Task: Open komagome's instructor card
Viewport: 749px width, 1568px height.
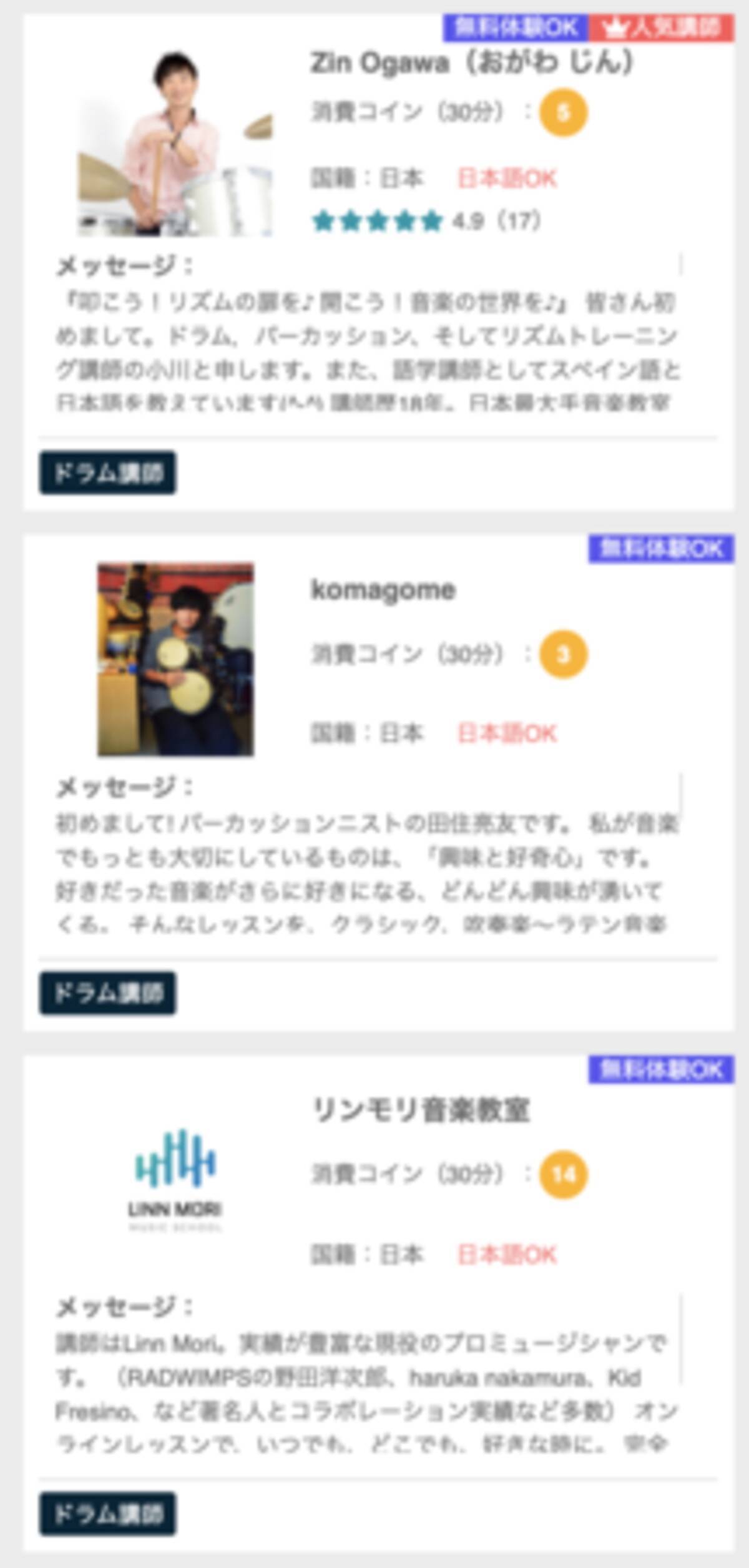Action: tap(383, 590)
